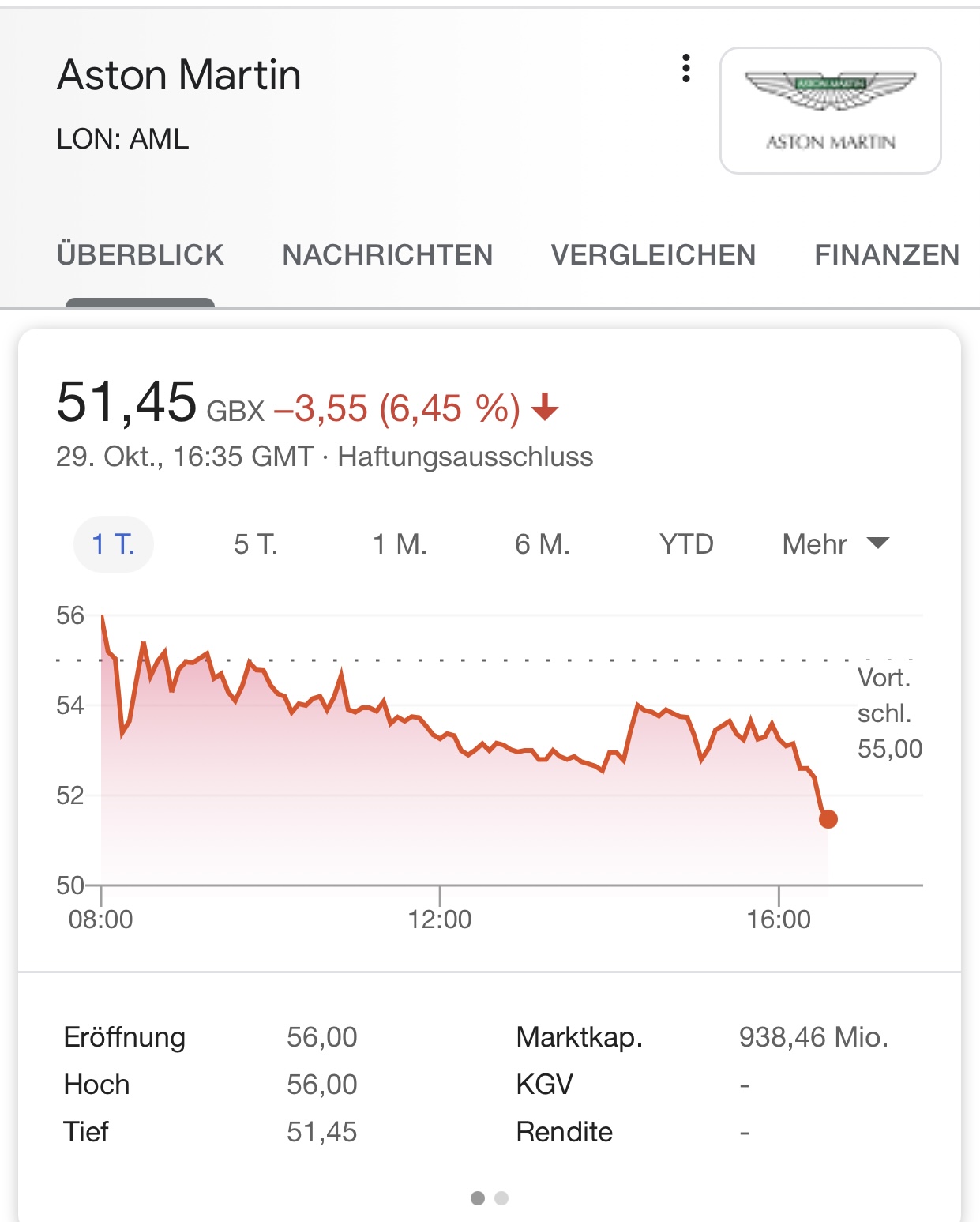Open the Haftungsausschluss link
Image resolution: width=980 pixels, height=1222 pixels.
pyautogui.click(x=465, y=457)
